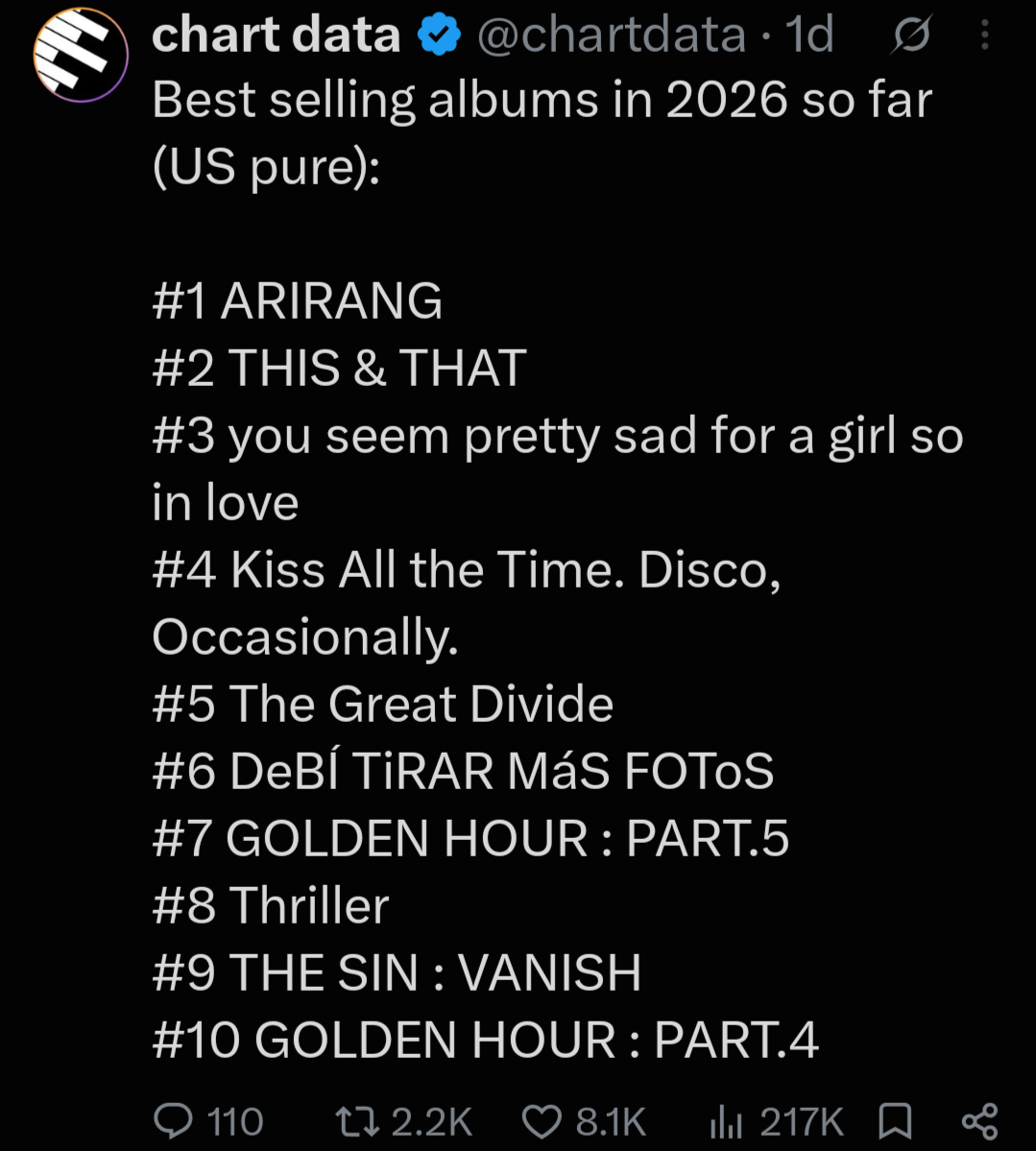Share the best selling albums post

click(979, 1121)
